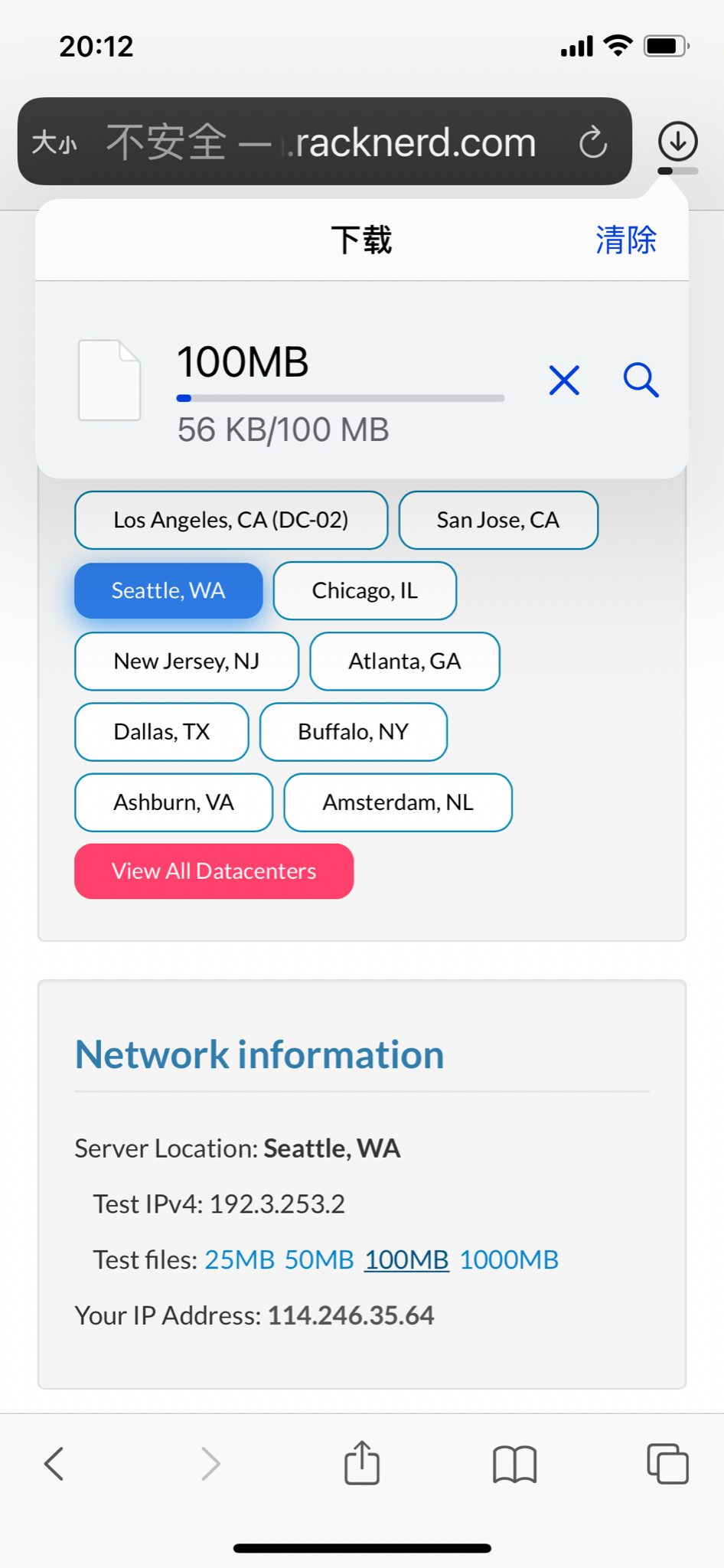Pick the Atlanta, GA location
This screenshot has width=724, height=1568.
(x=405, y=661)
